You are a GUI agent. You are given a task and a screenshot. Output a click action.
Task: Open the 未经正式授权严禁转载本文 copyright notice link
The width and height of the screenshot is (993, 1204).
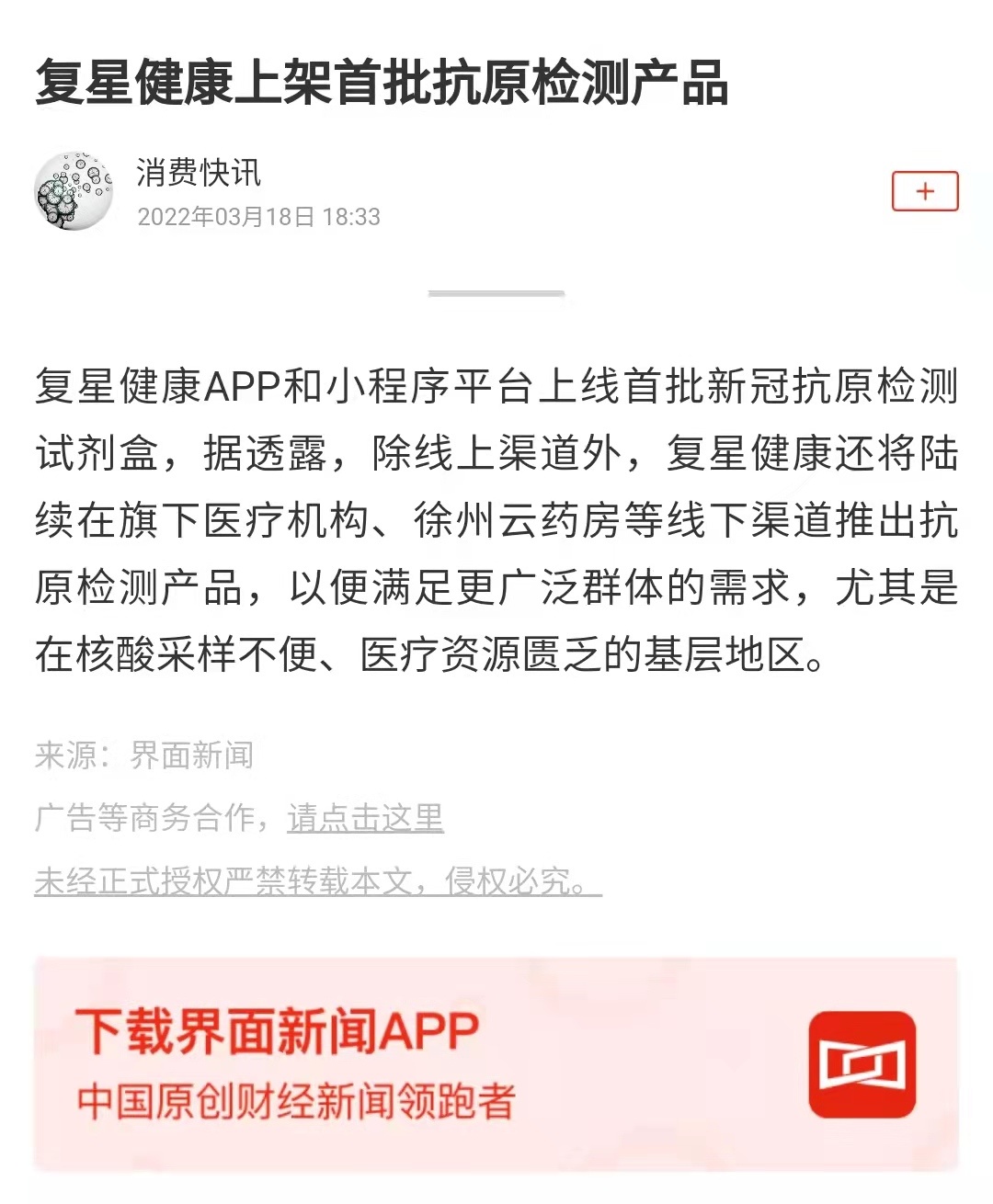click(x=317, y=881)
